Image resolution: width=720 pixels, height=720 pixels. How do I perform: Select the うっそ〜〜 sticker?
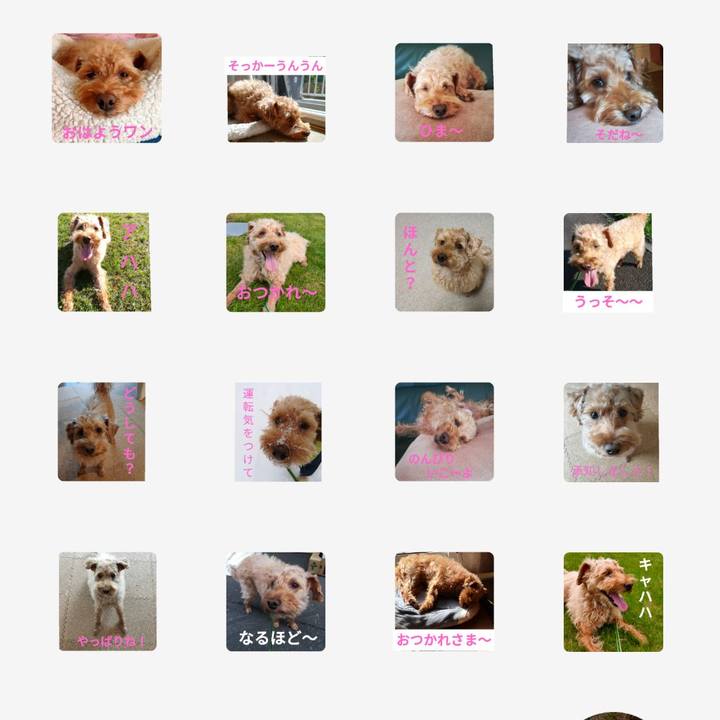[x=608, y=262]
